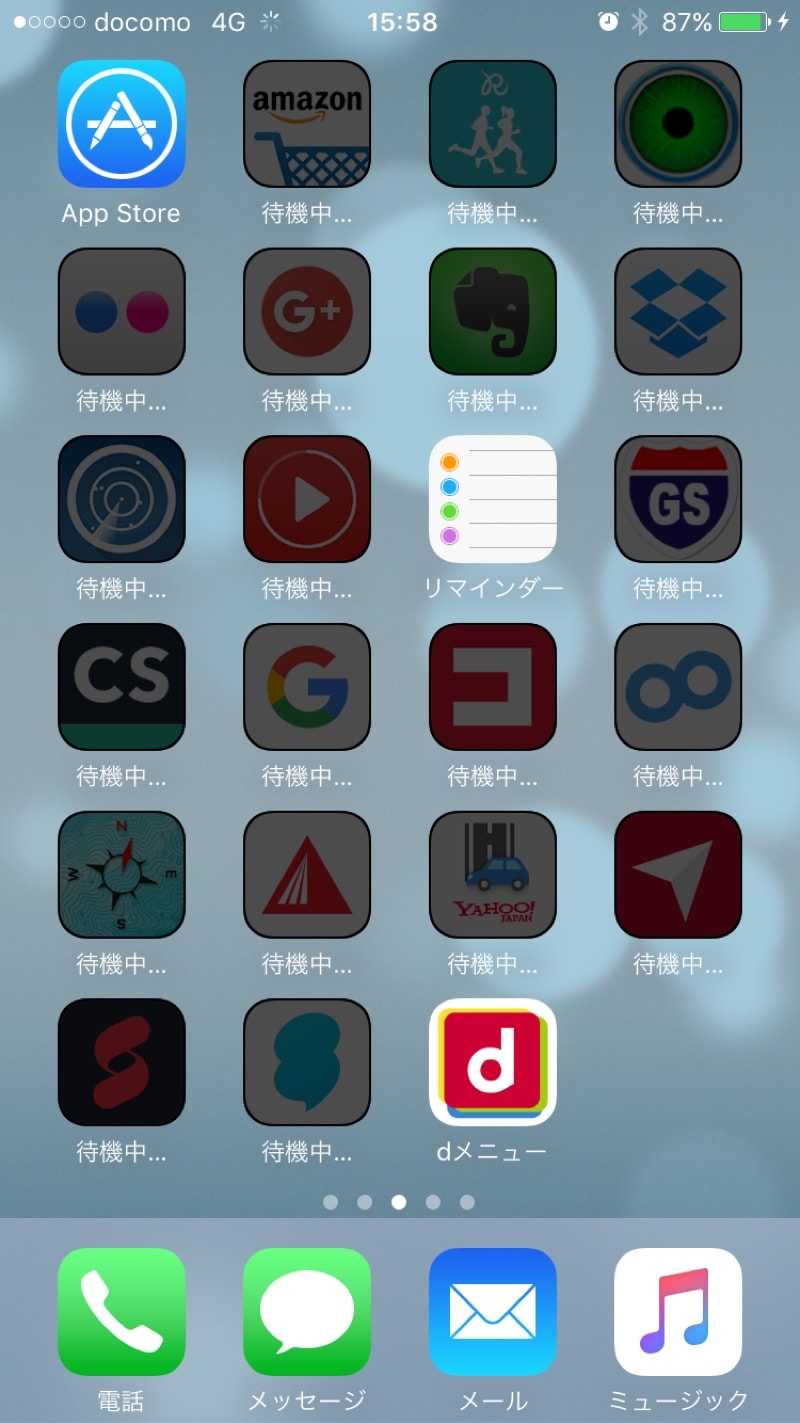800x1423 pixels.
Task: Open the dメニュー app
Action: [492, 1063]
